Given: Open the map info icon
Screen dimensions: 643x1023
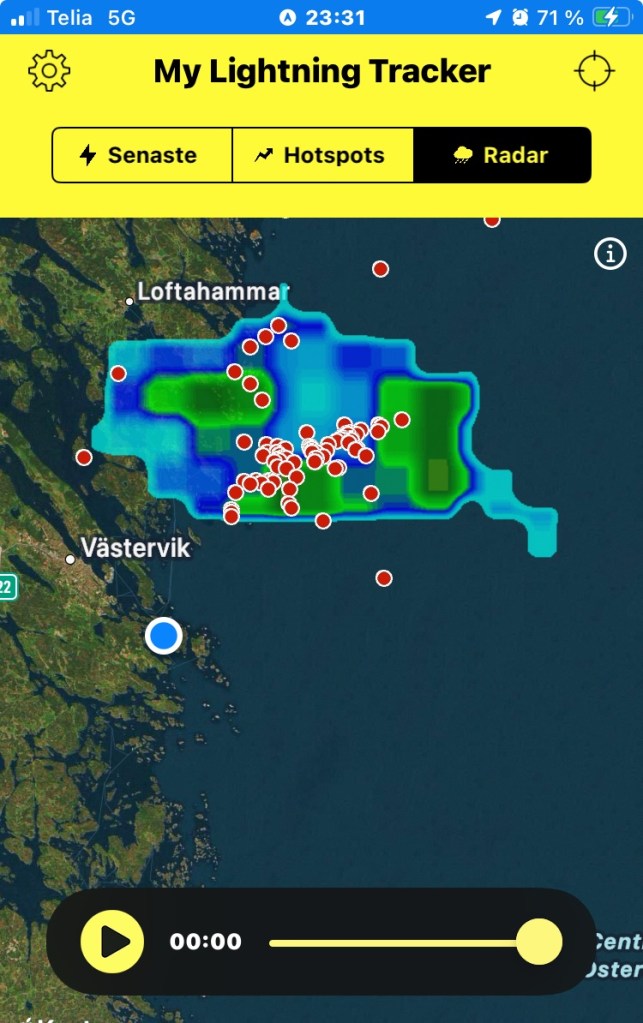Looking at the screenshot, I should point(610,255).
